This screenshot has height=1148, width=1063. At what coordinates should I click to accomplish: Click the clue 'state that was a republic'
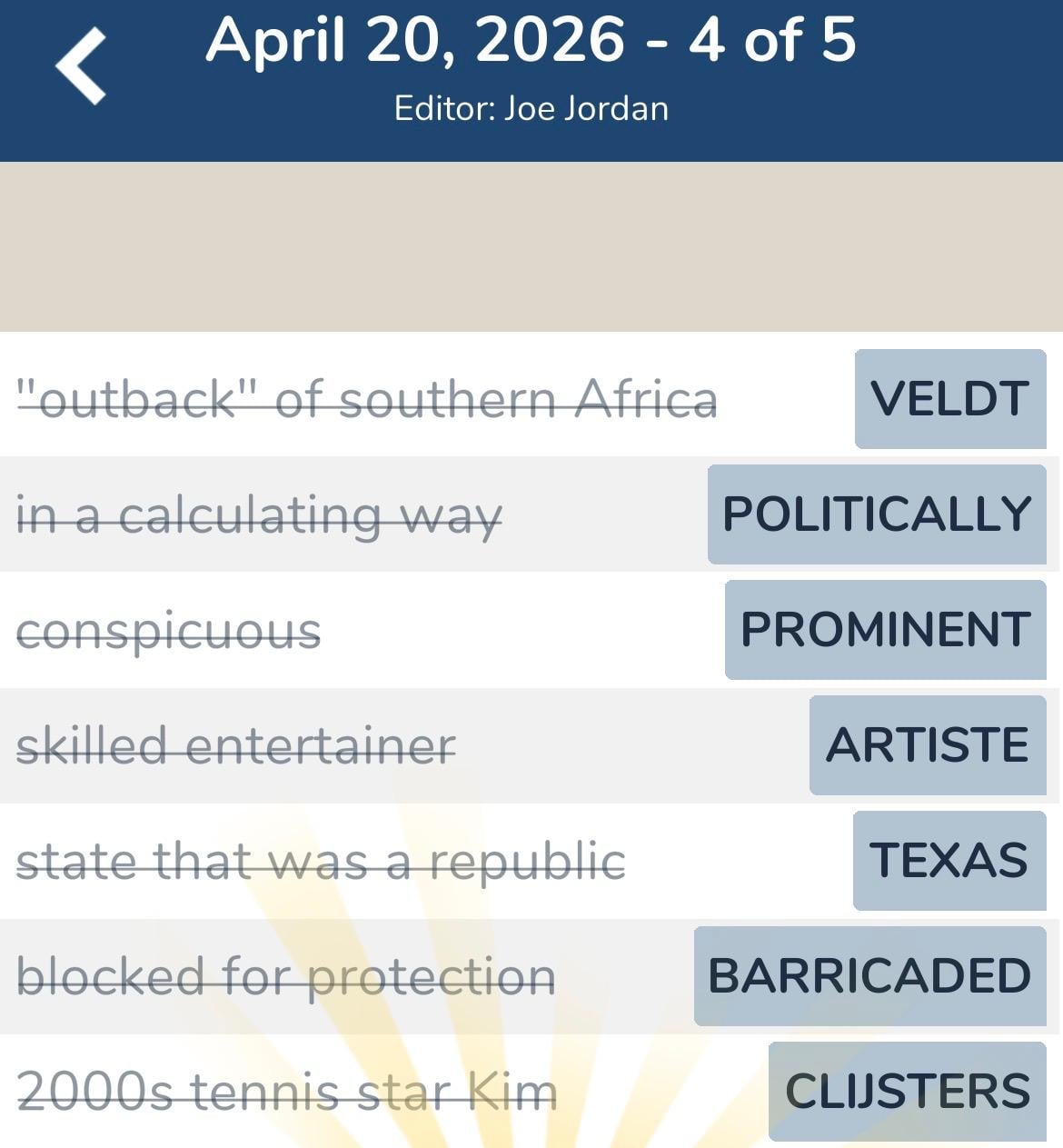pyautogui.click(x=320, y=859)
